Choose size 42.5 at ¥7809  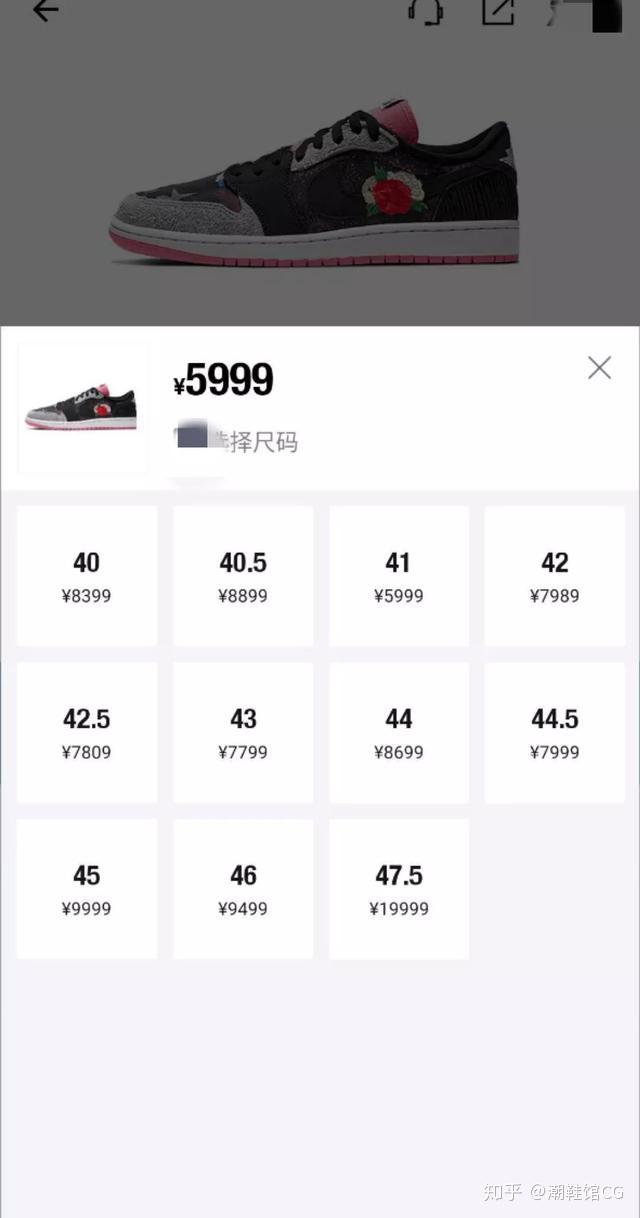click(x=87, y=732)
